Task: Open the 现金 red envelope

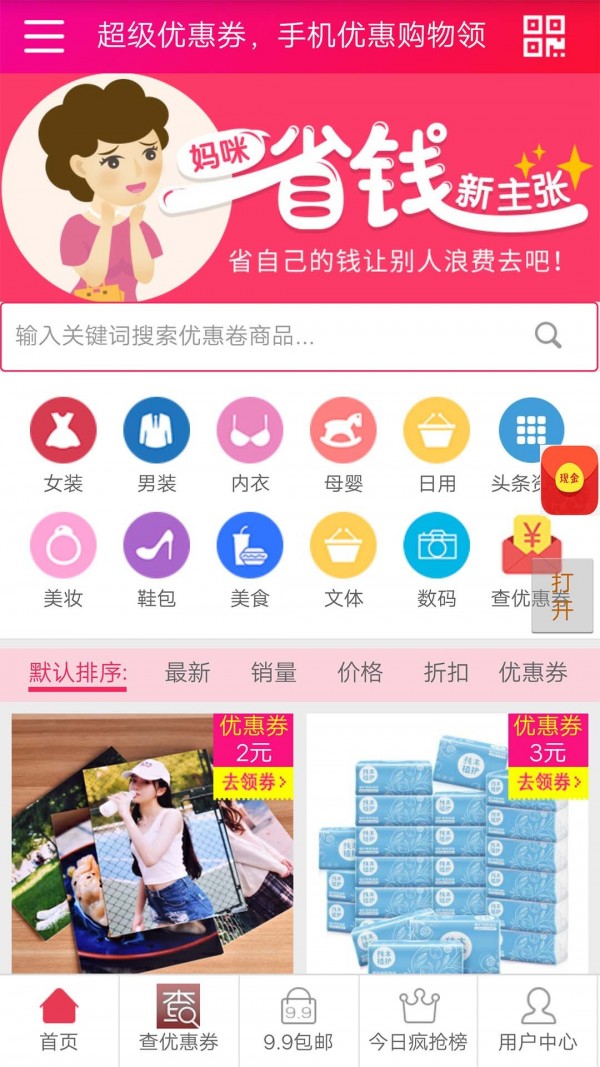Action: pos(569,480)
